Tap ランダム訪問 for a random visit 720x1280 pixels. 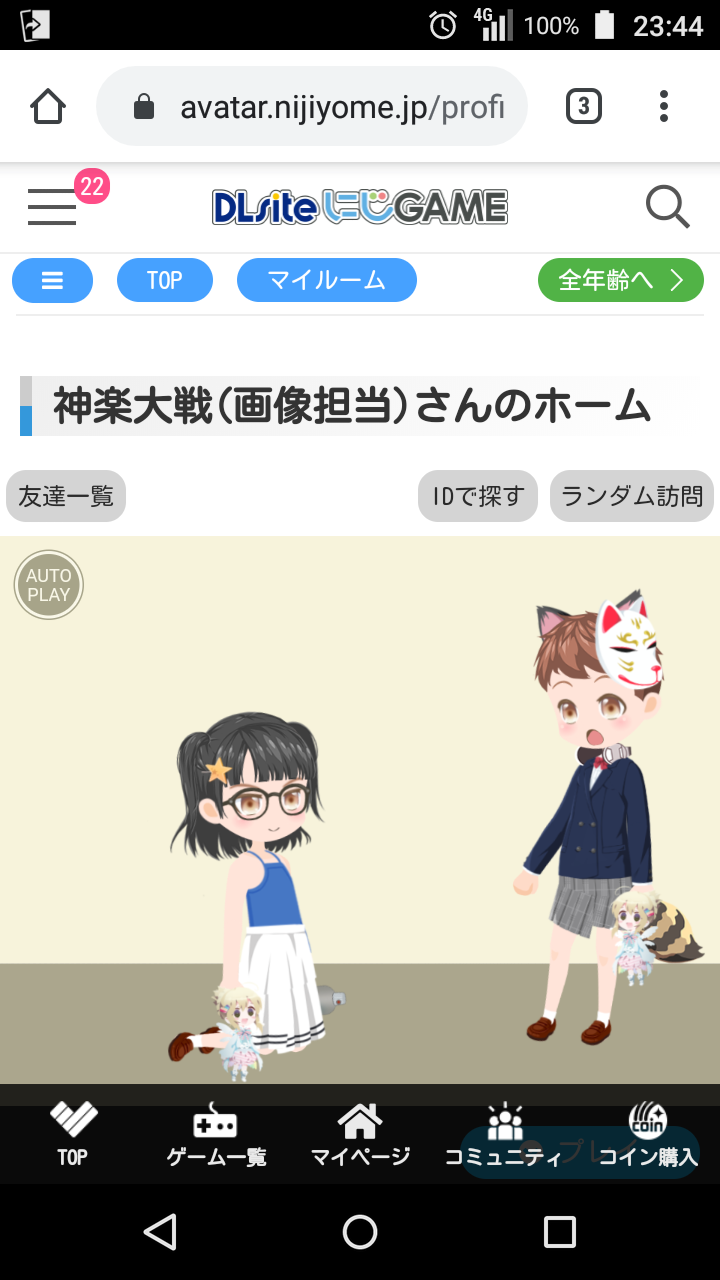(x=631, y=496)
